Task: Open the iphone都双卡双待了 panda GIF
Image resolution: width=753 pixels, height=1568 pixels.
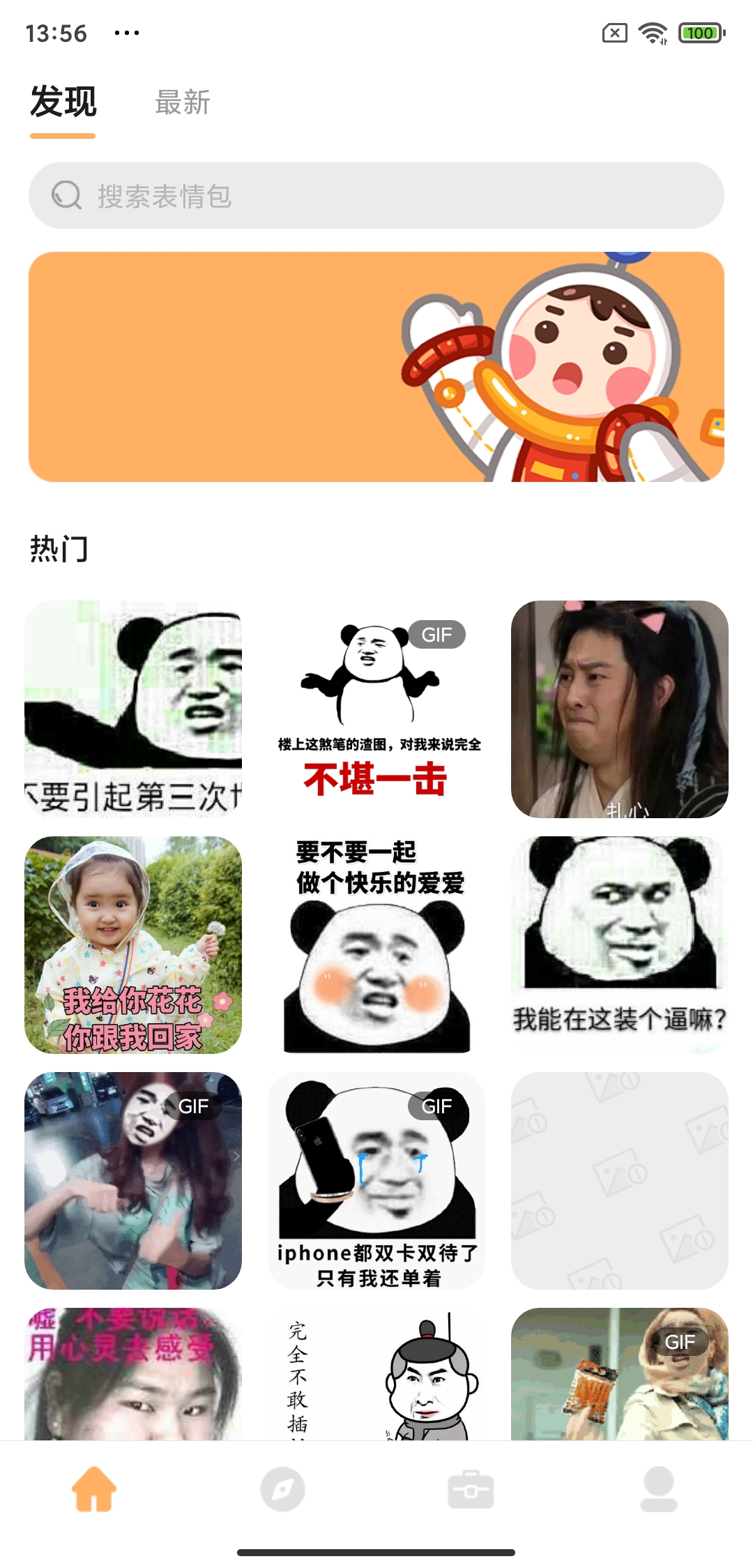Action: (376, 1181)
